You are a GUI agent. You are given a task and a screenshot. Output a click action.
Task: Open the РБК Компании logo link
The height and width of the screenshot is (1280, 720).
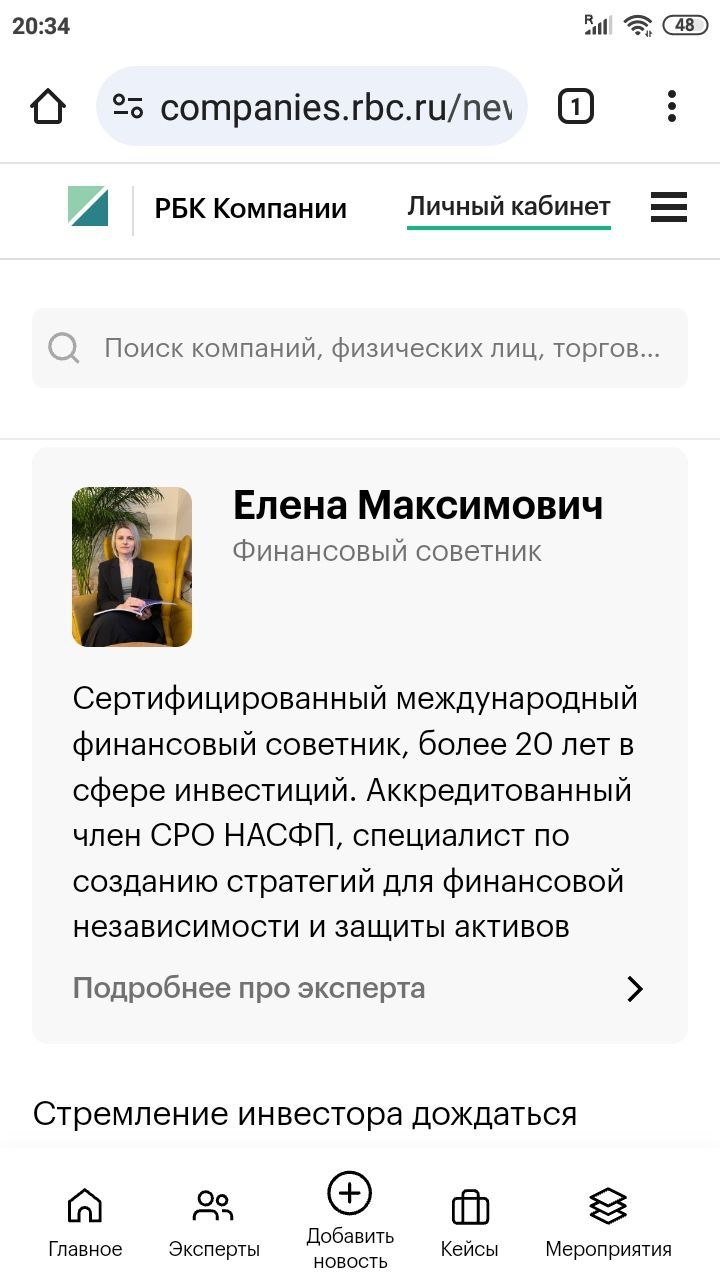coord(208,208)
